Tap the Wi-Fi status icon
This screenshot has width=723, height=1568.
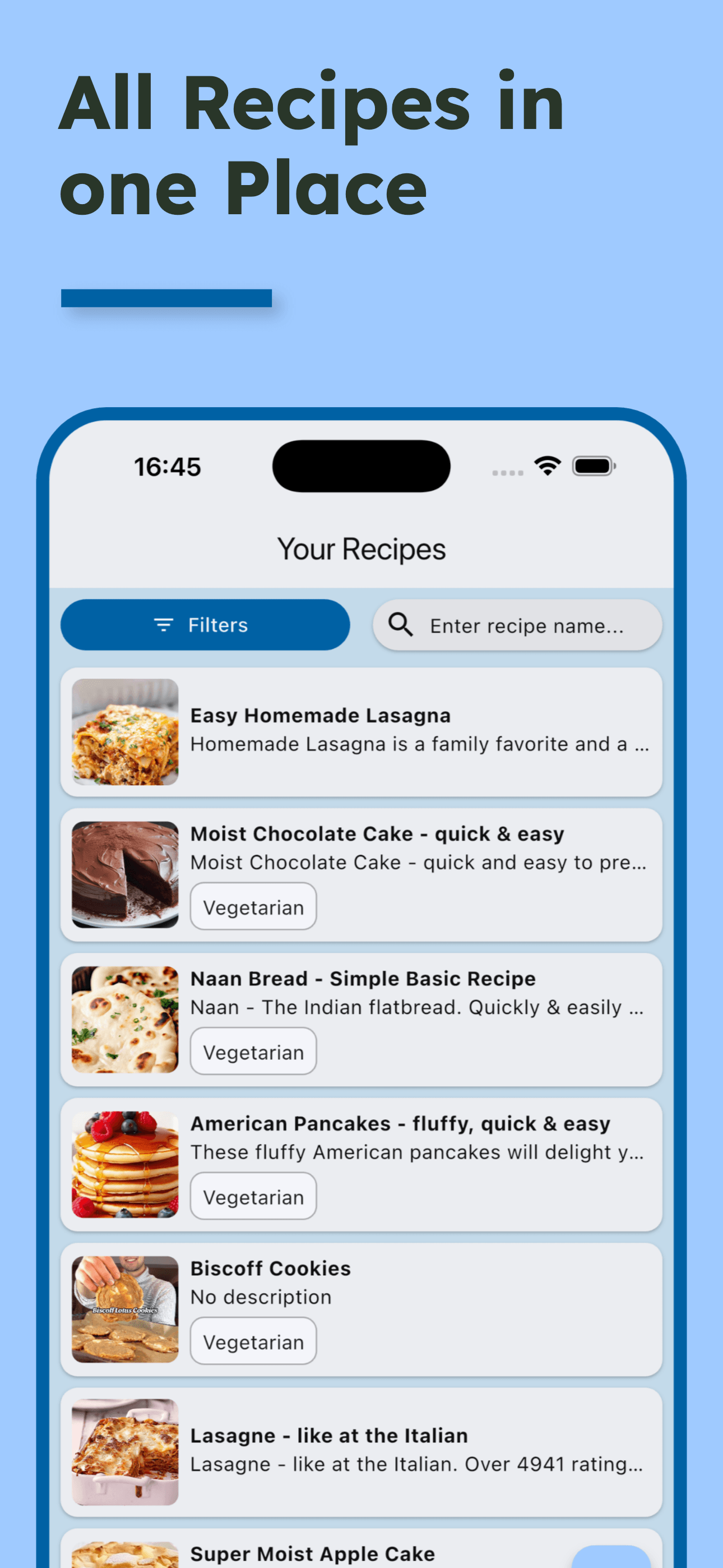[x=546, y=464]
